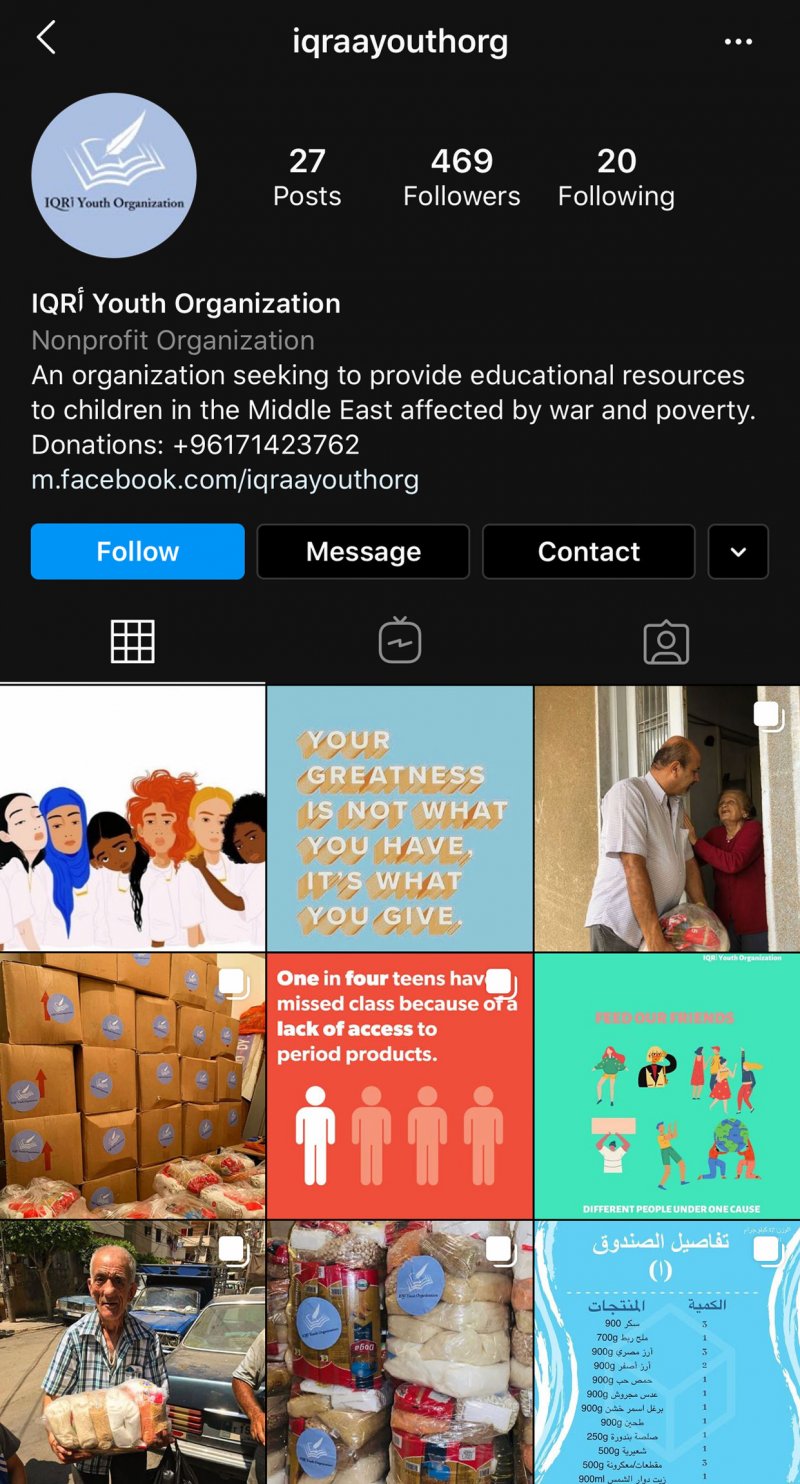Go back using the top-left arrow
This screenshot has width=800, height=1484.
(46, 39)
